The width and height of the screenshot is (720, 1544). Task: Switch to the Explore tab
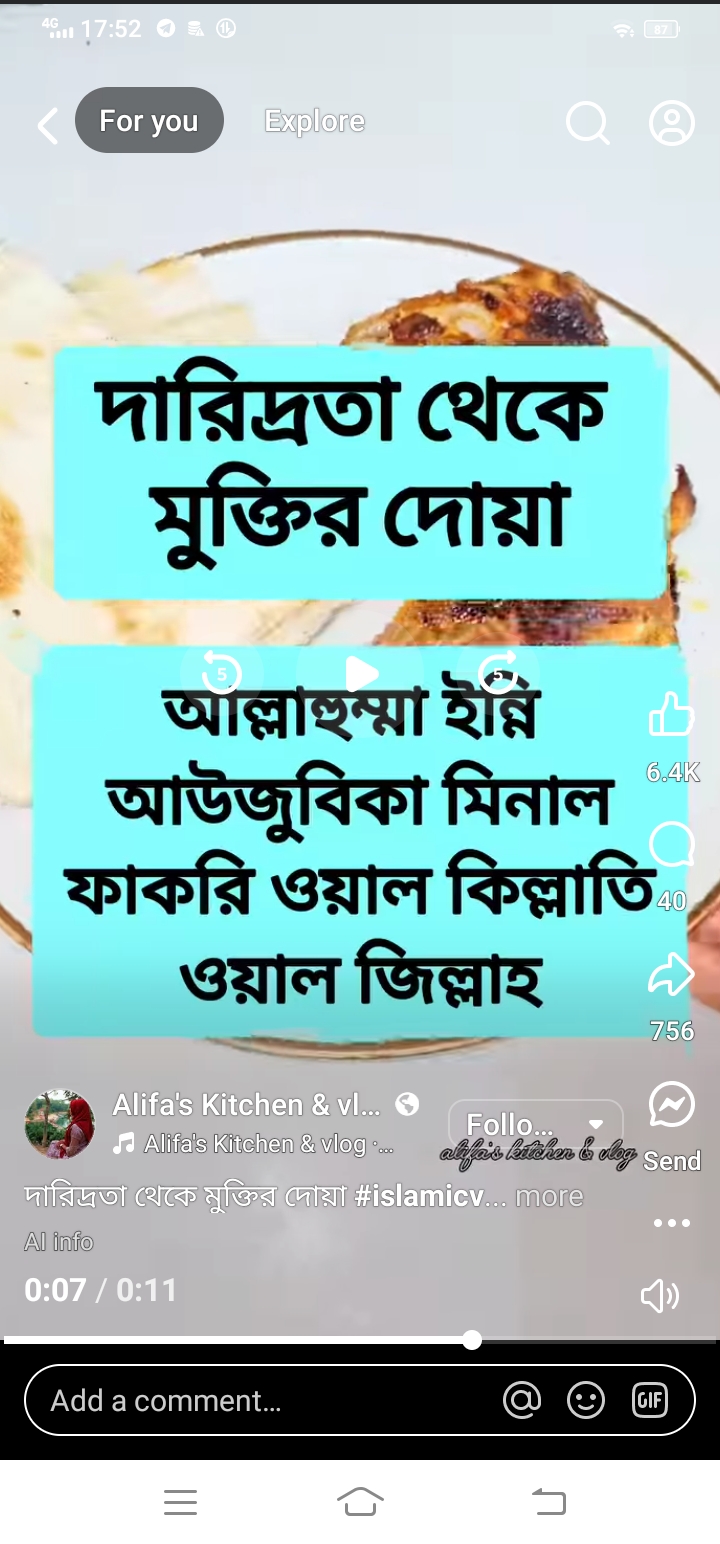coord(314,121)
